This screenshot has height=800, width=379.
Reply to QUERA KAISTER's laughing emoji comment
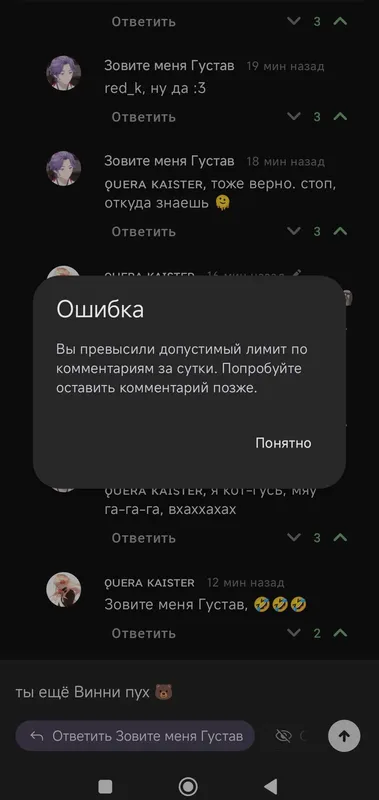click(143, 633)
